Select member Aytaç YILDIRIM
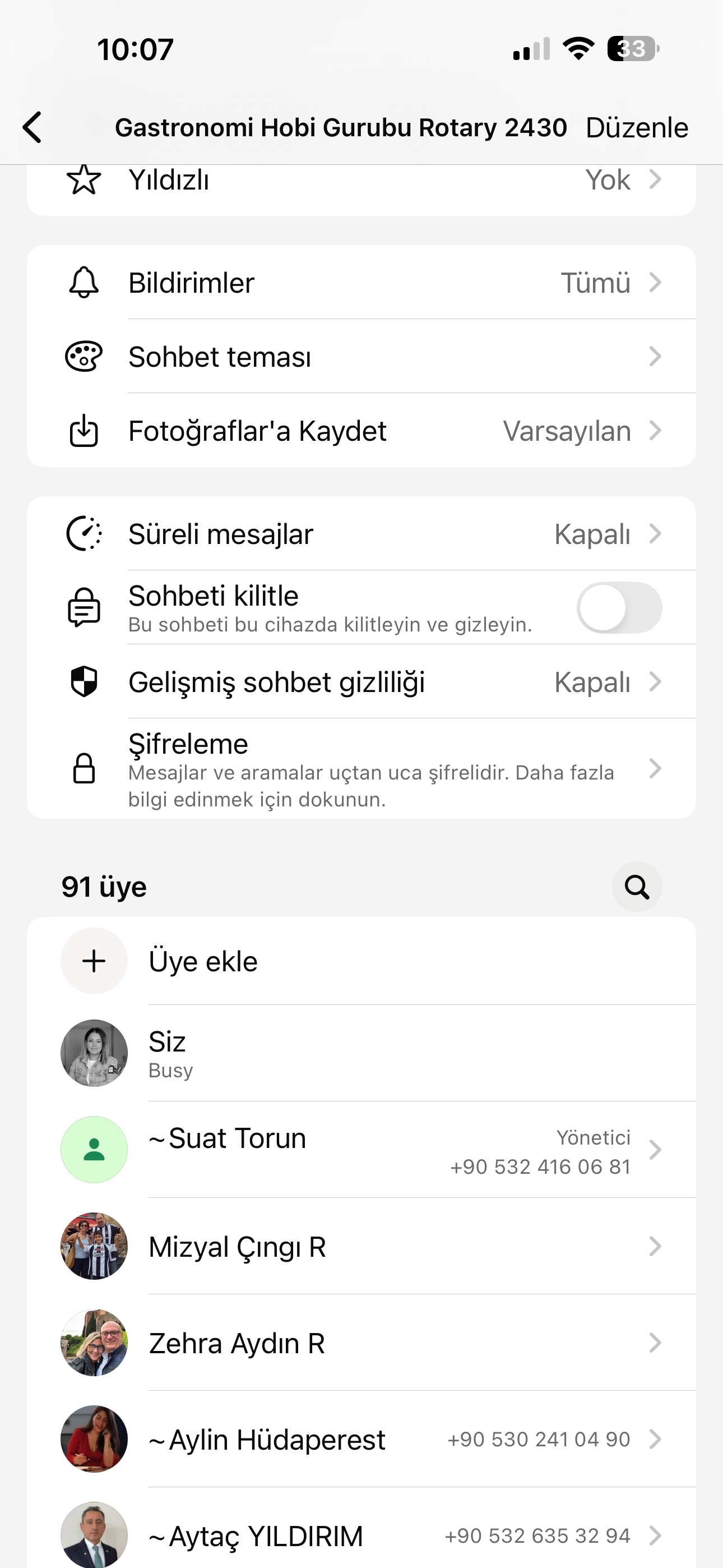 coord(360,1535)
